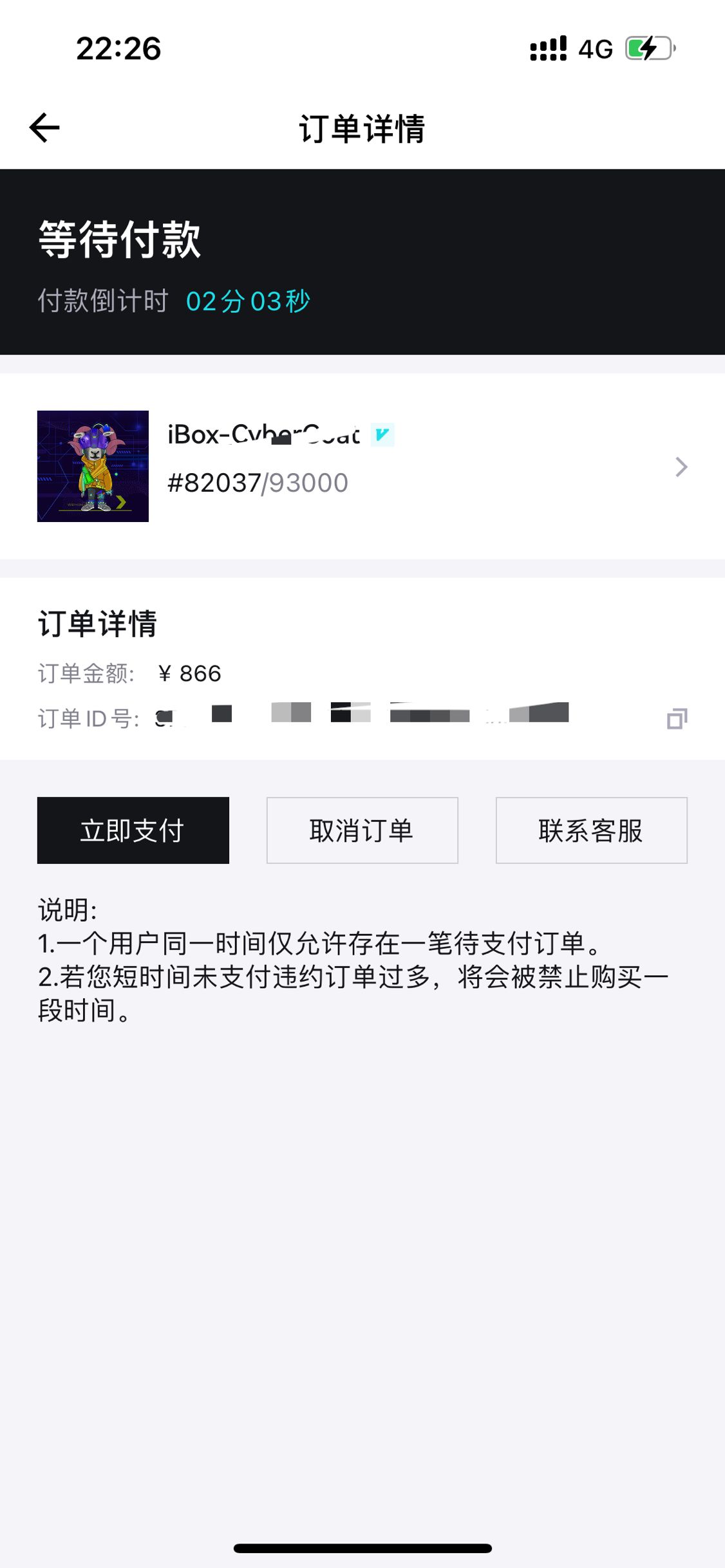This screenshot has width=725, height=1568.
Task: Open the 订单详情 title bar
Action: pyautogui.click(x=362, y=127)
